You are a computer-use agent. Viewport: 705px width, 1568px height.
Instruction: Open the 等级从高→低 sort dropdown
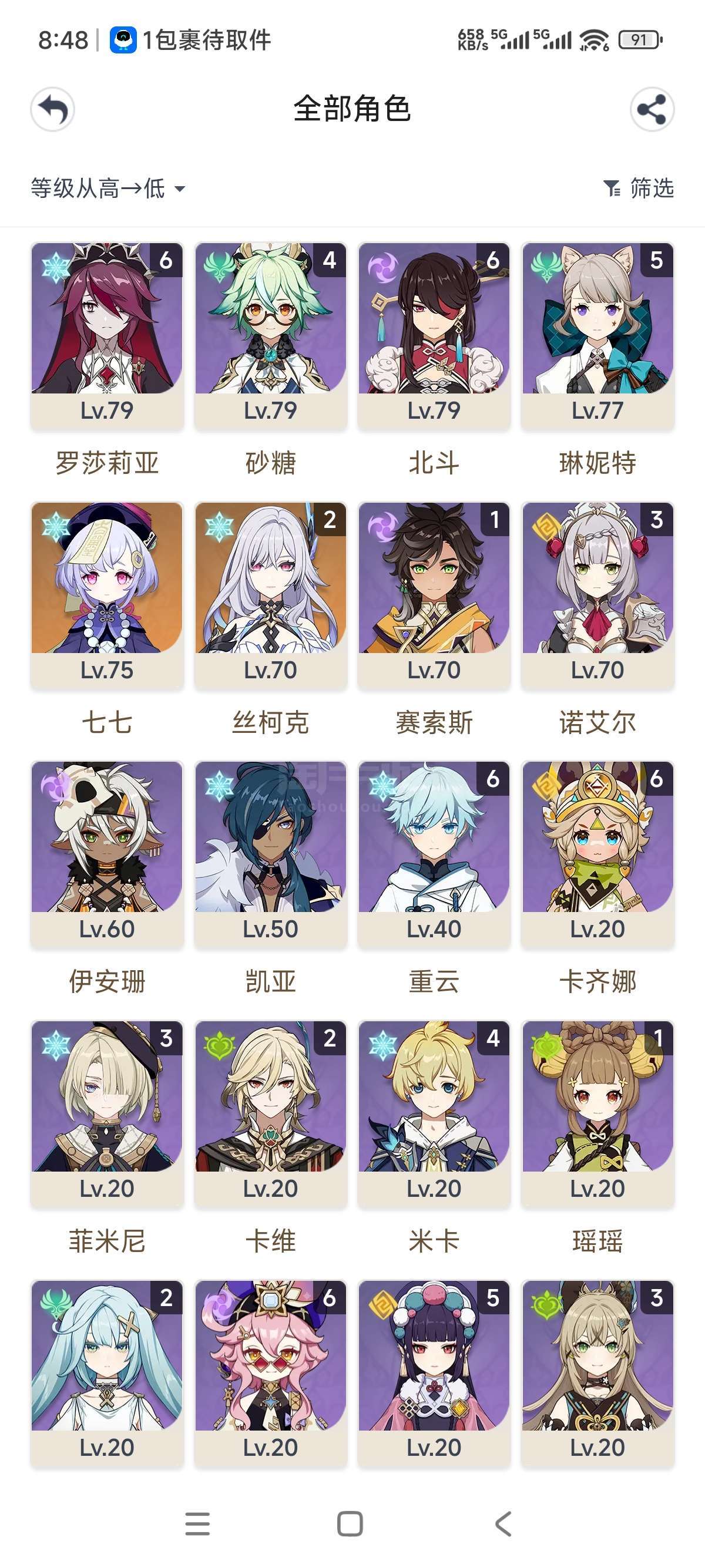coord(108,189)
